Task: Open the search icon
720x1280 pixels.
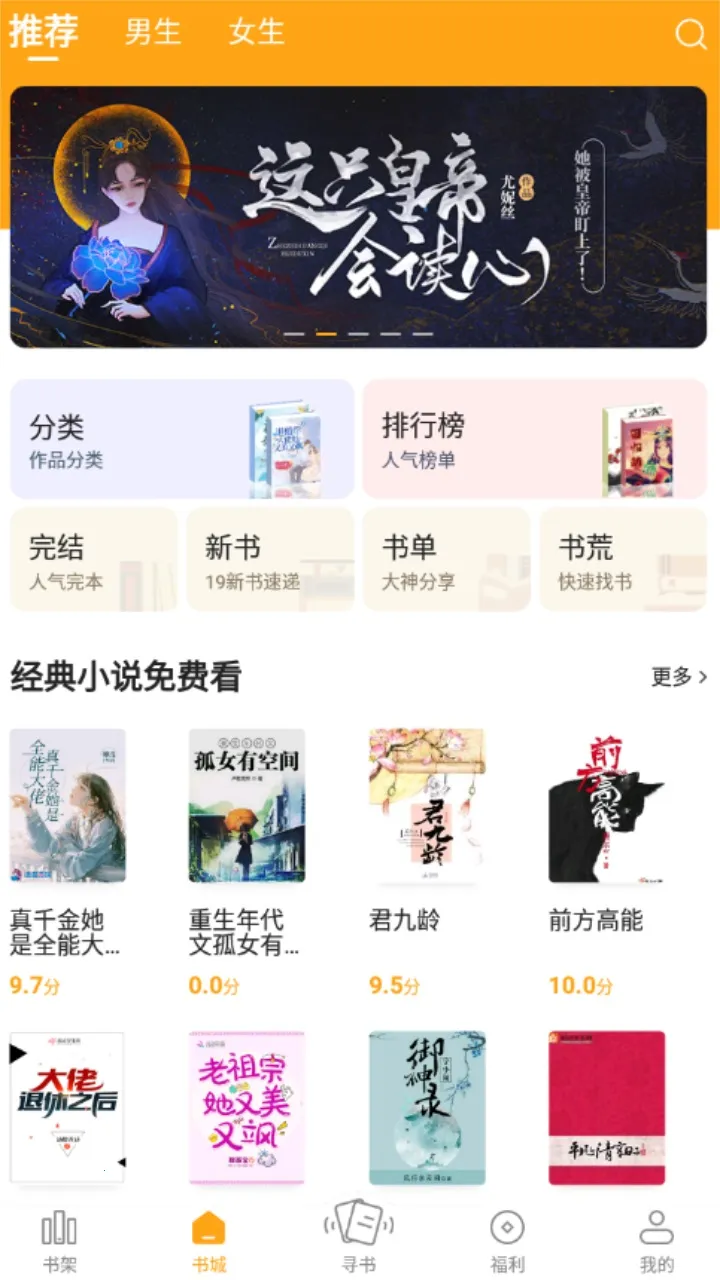Action: [x=690, y=35]
